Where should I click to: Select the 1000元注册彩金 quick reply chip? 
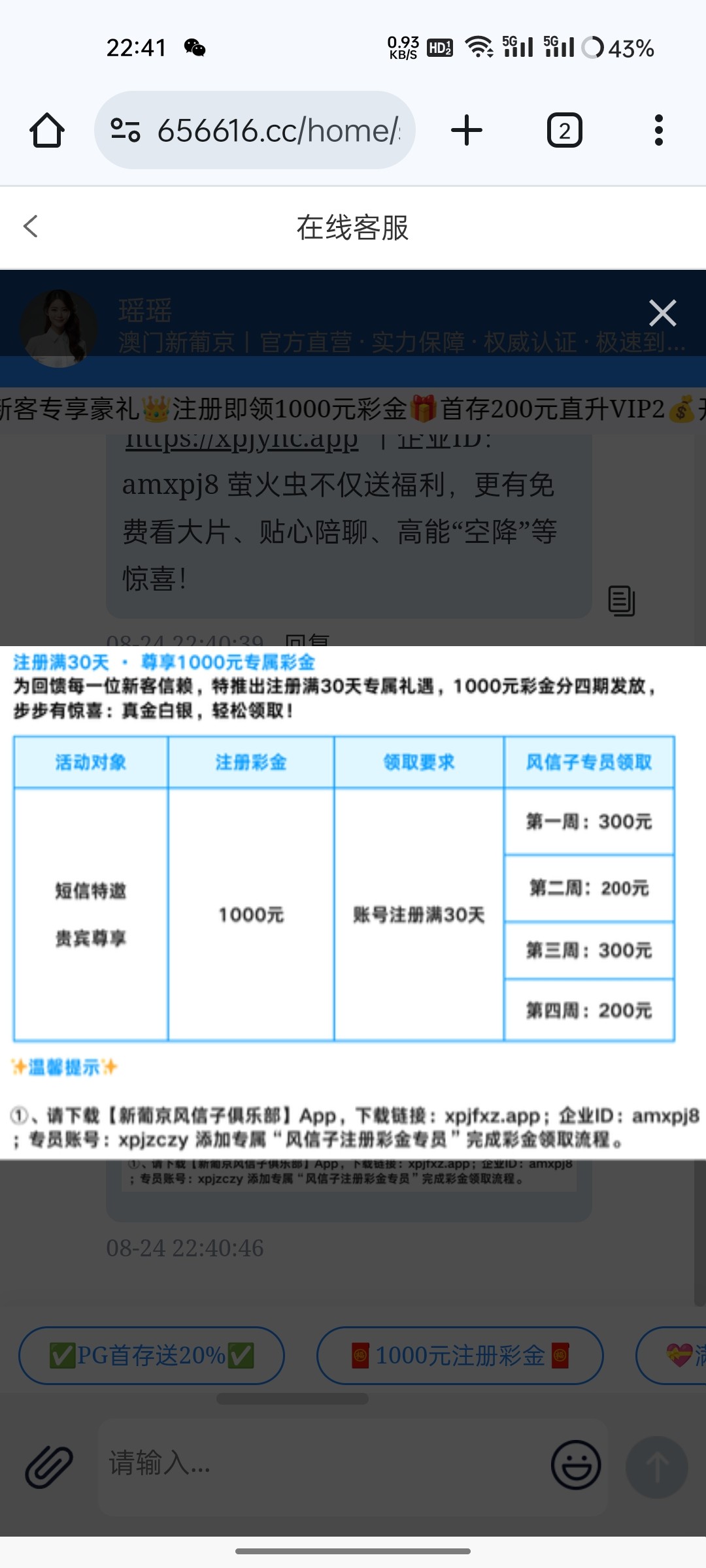point(460,1356)
